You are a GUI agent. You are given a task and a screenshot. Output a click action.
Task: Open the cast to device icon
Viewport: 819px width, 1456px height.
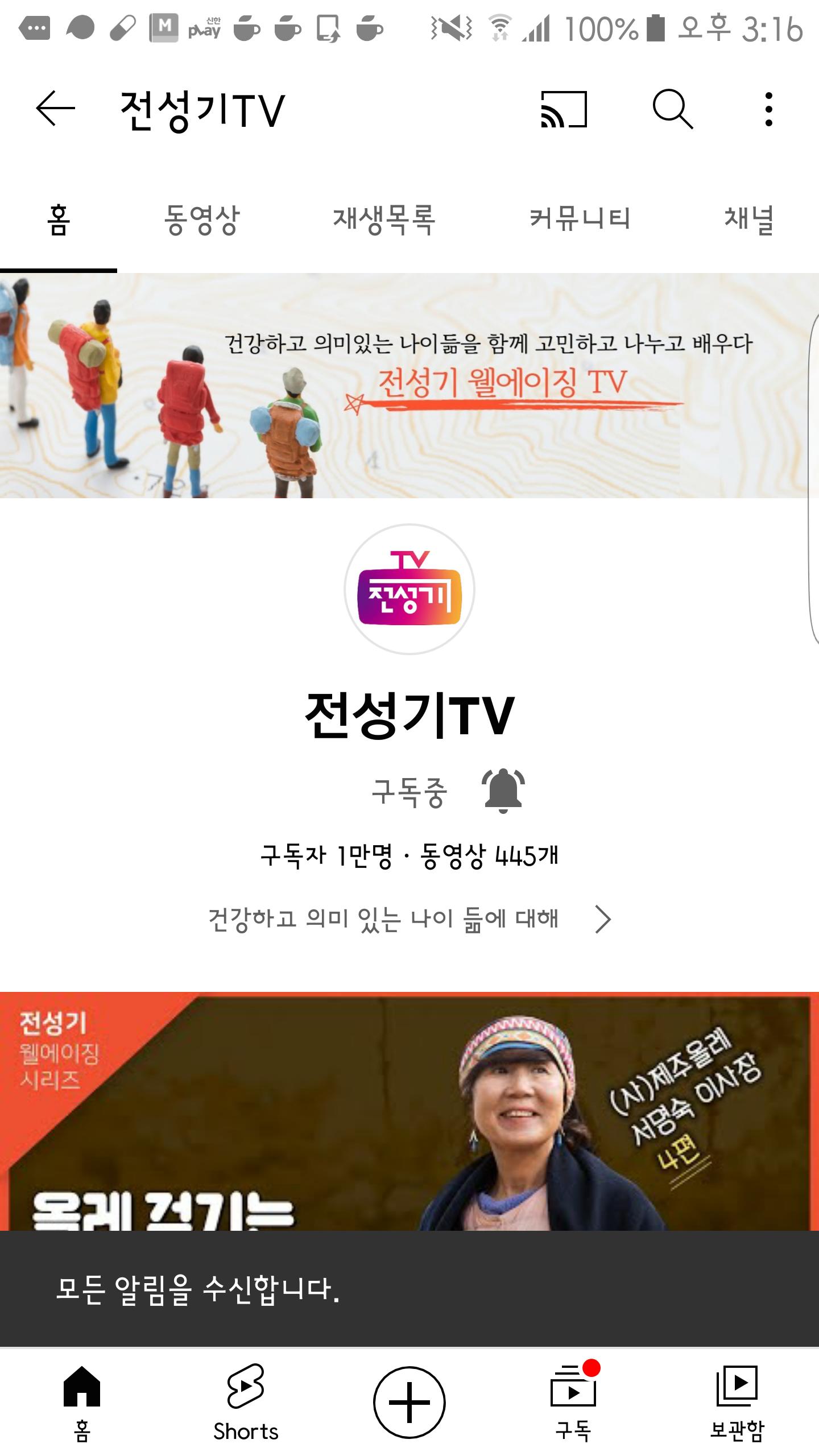coord(563,109)
